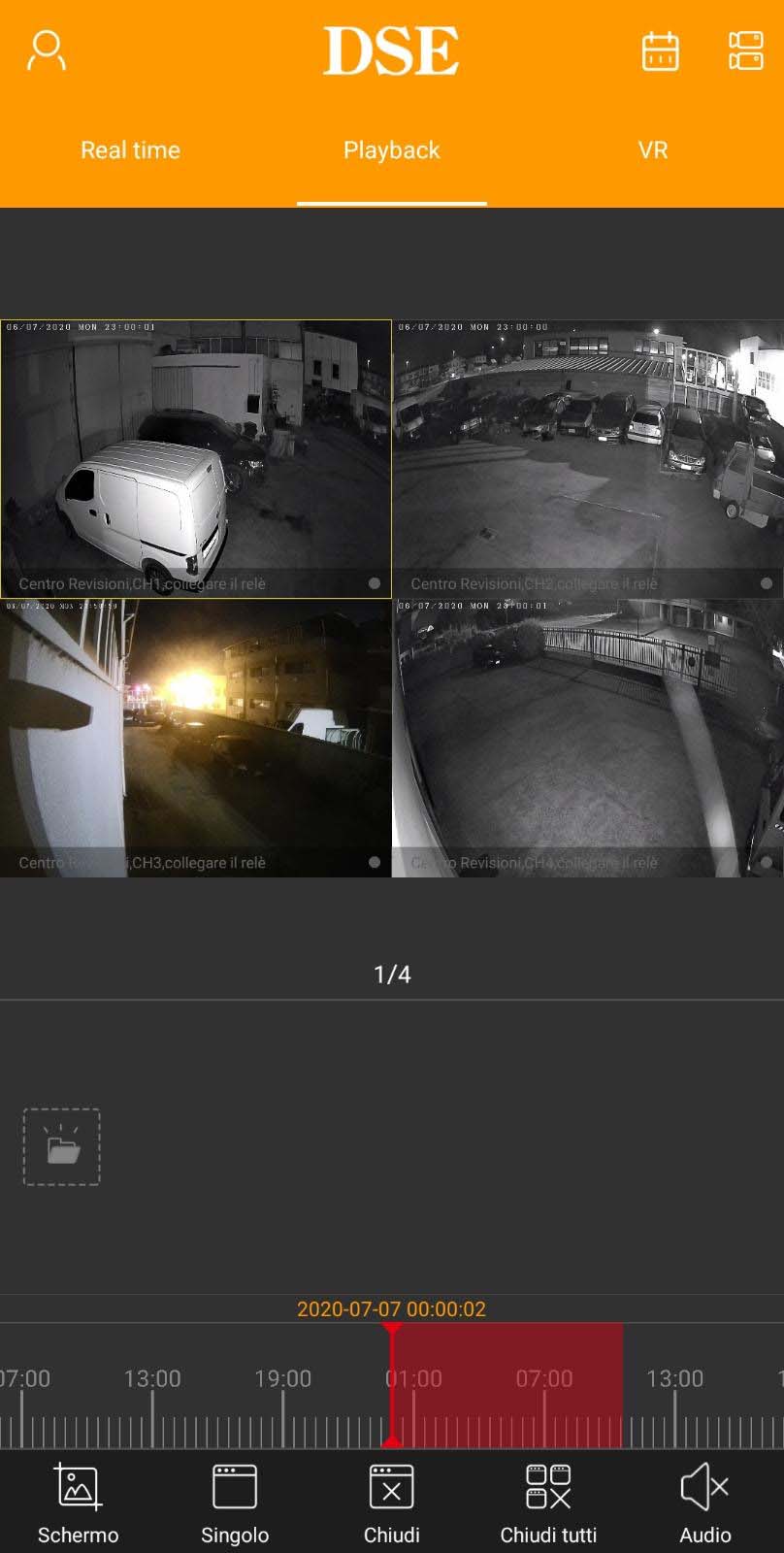Toggle the Audio mute button
Viewport: 784px width, 1553px height.
704,1503
